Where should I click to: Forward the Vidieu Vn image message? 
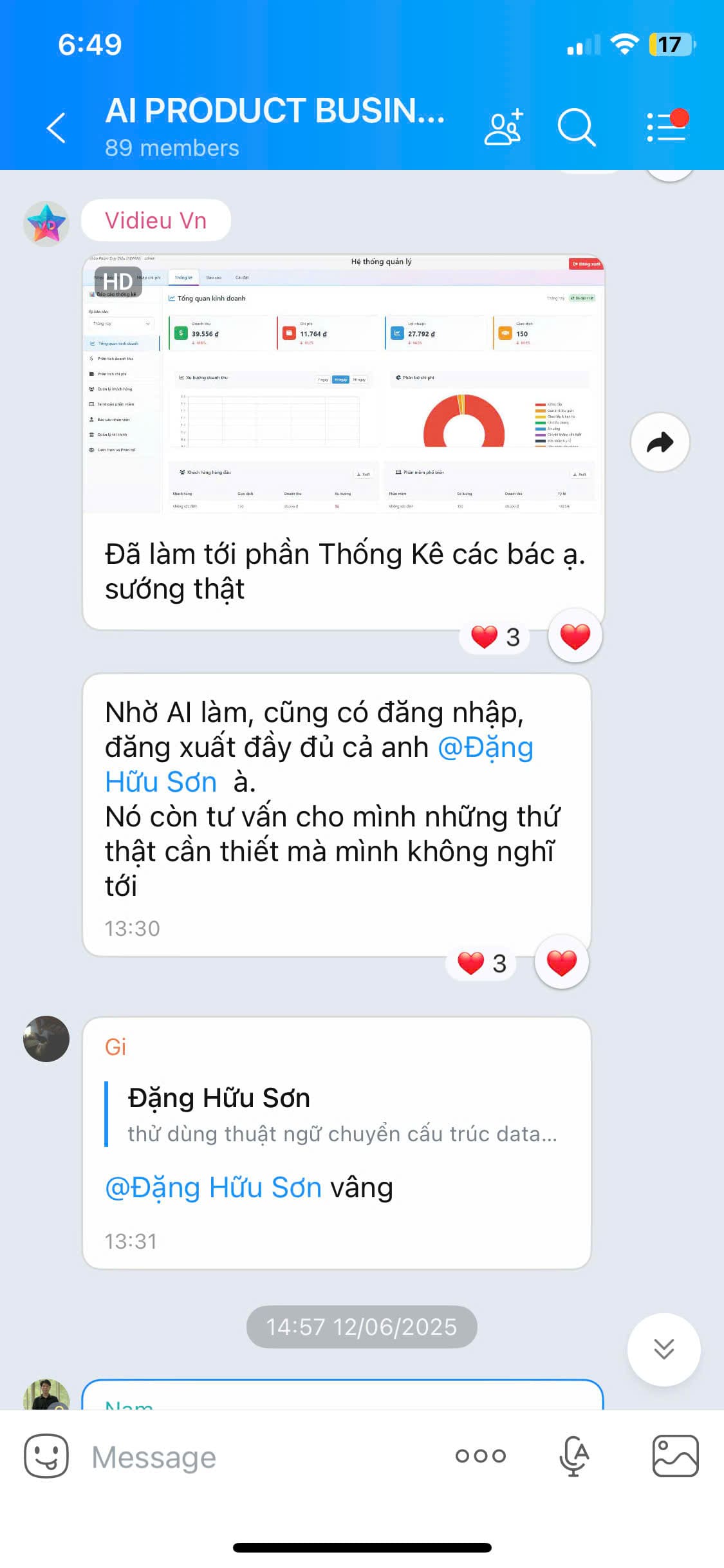point(660,442)
